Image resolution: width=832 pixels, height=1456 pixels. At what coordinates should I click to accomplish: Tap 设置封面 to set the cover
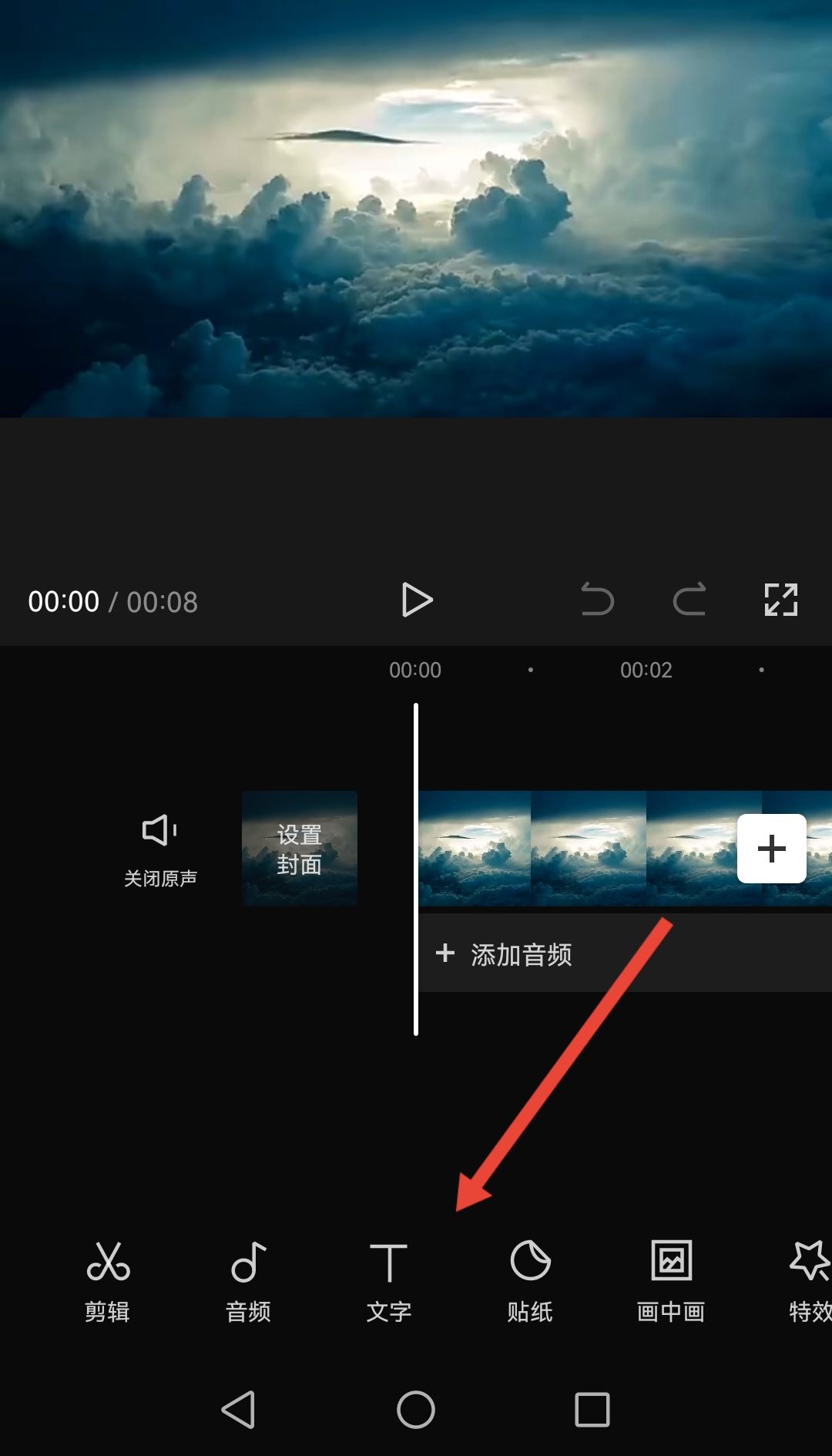click(x=300, y=848)
